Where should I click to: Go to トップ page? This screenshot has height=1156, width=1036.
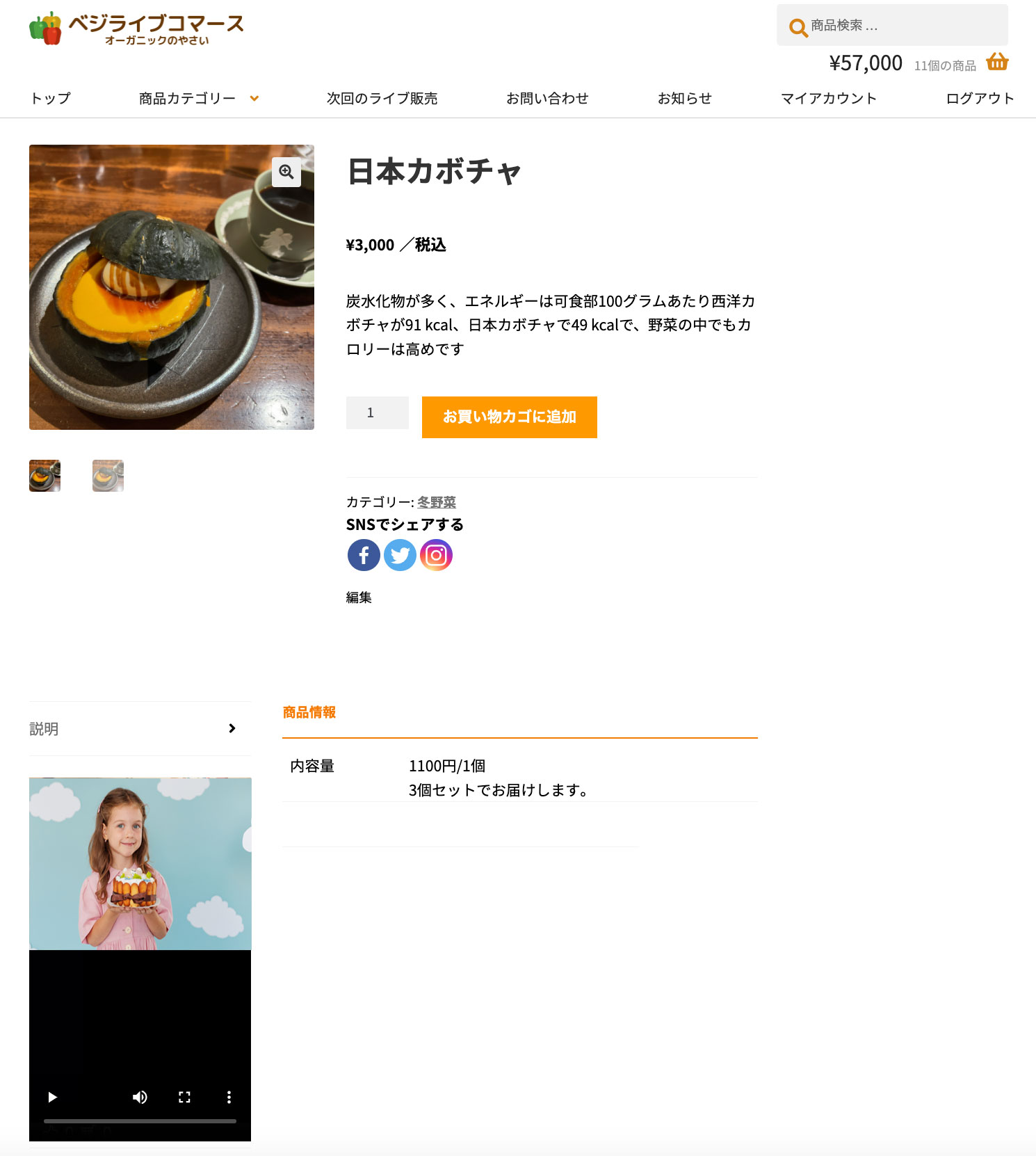pyautogui.click(x=50, y=98)
